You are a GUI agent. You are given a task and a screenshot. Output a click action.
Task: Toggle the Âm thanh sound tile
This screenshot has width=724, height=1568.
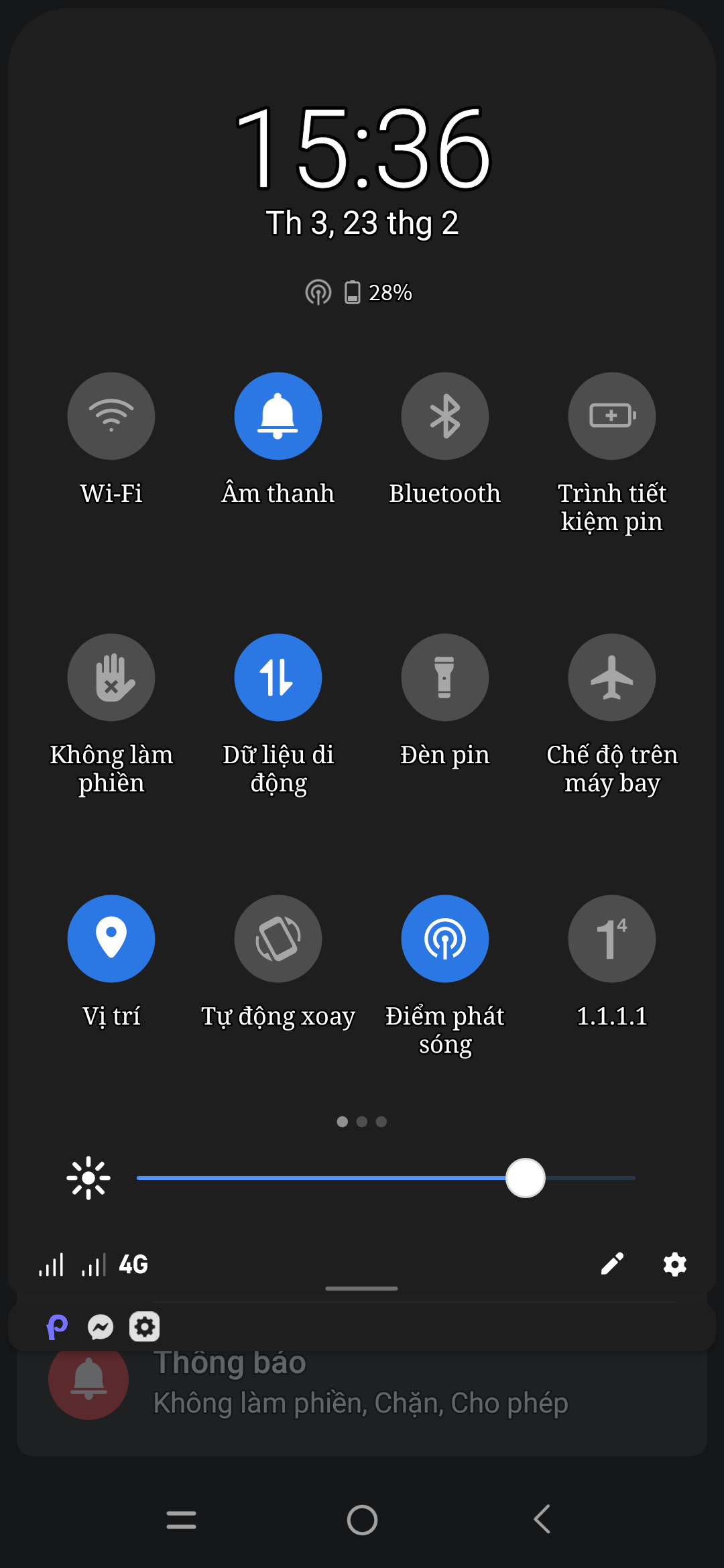278,416
